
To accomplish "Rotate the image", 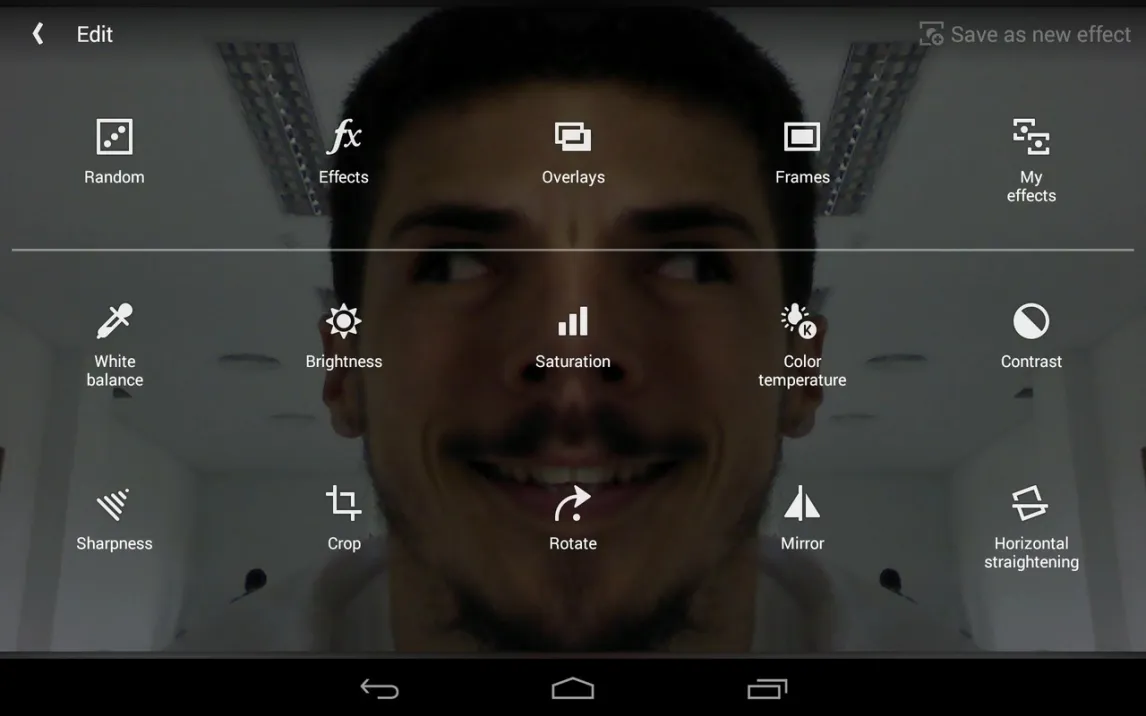I will (x=573, y=518).
